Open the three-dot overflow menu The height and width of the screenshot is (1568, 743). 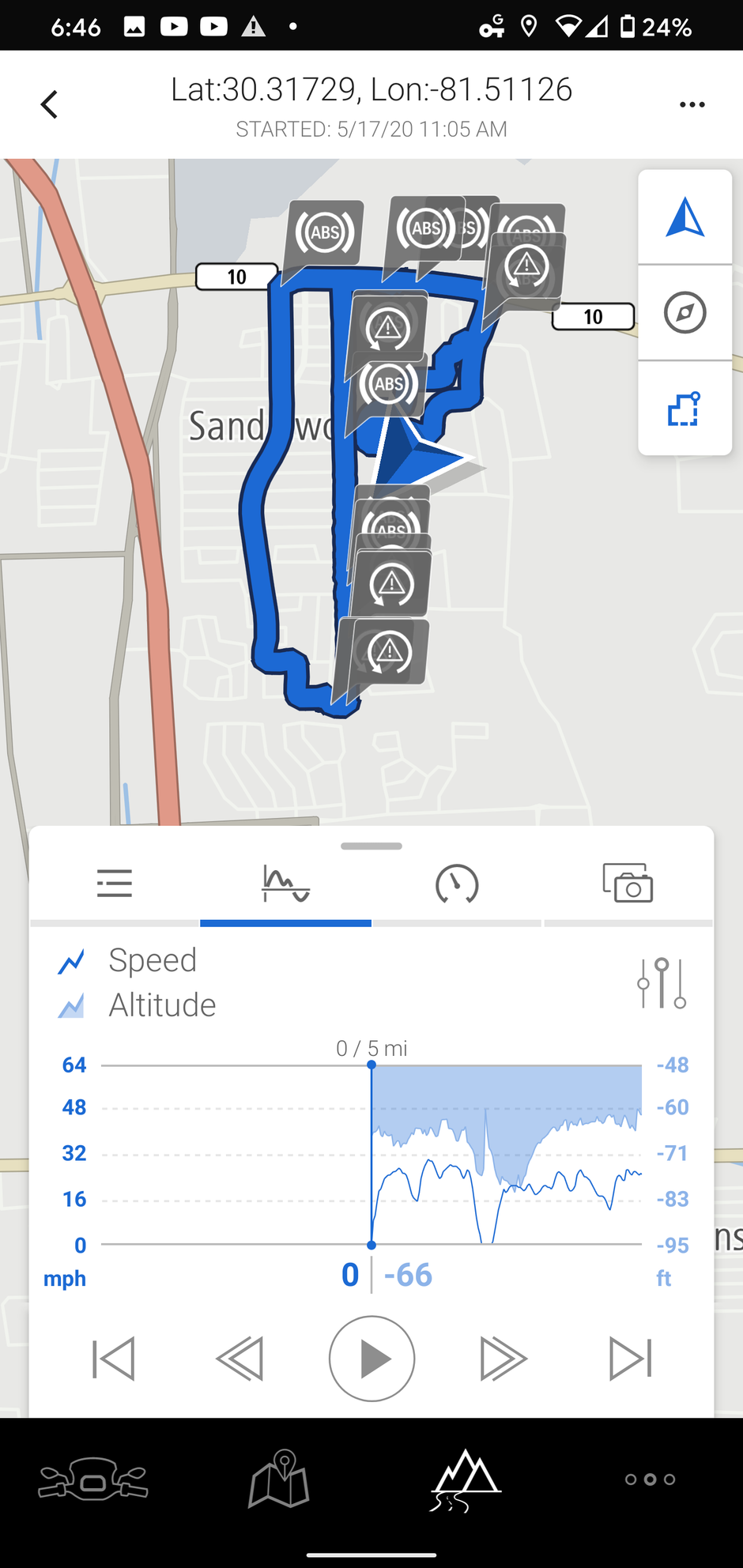692,104
